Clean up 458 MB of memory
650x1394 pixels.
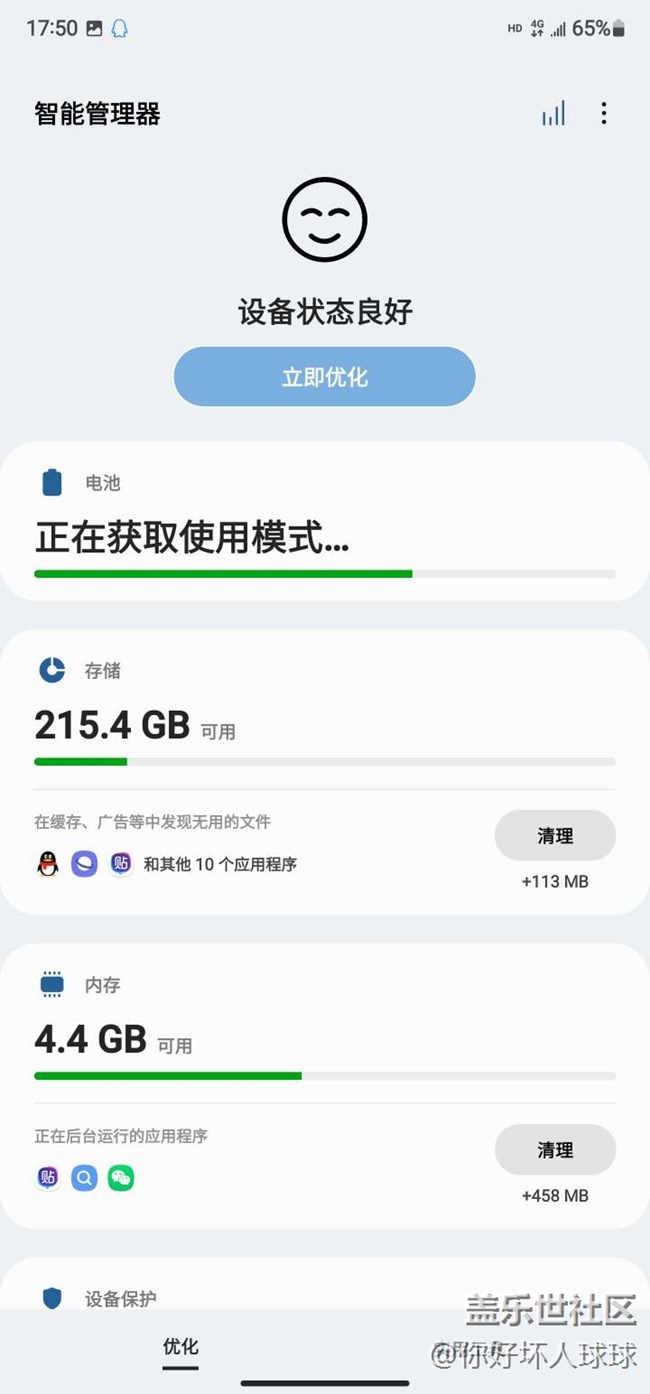point(555,1150)
